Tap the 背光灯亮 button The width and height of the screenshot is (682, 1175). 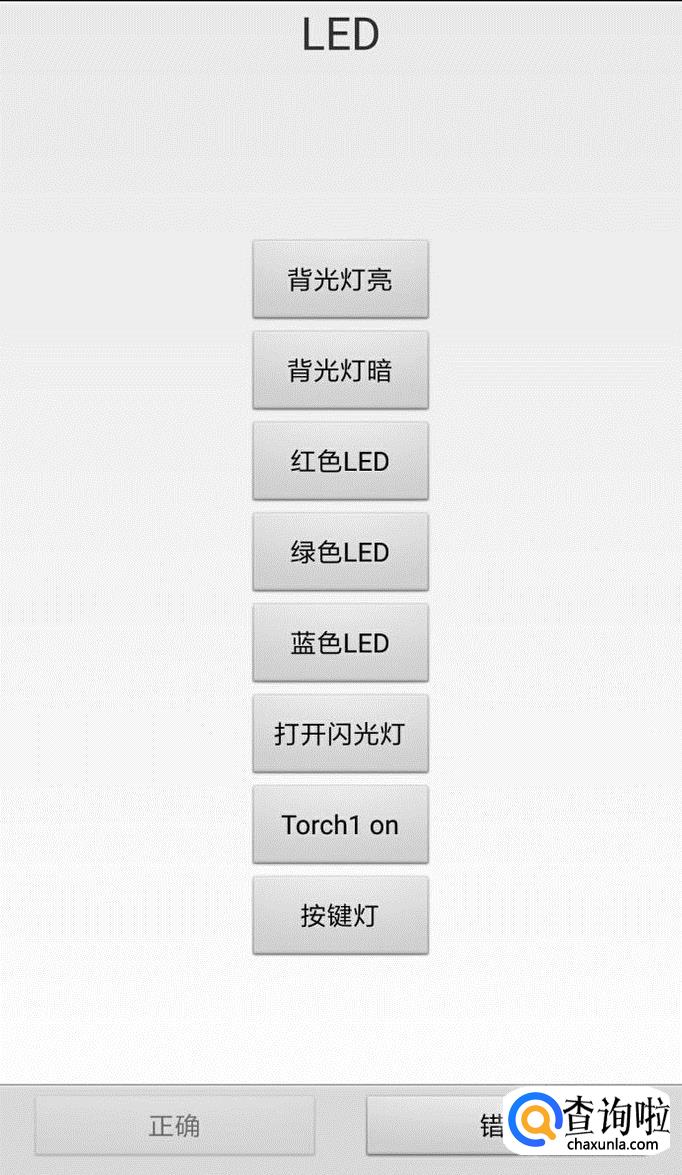pos(340,279)
